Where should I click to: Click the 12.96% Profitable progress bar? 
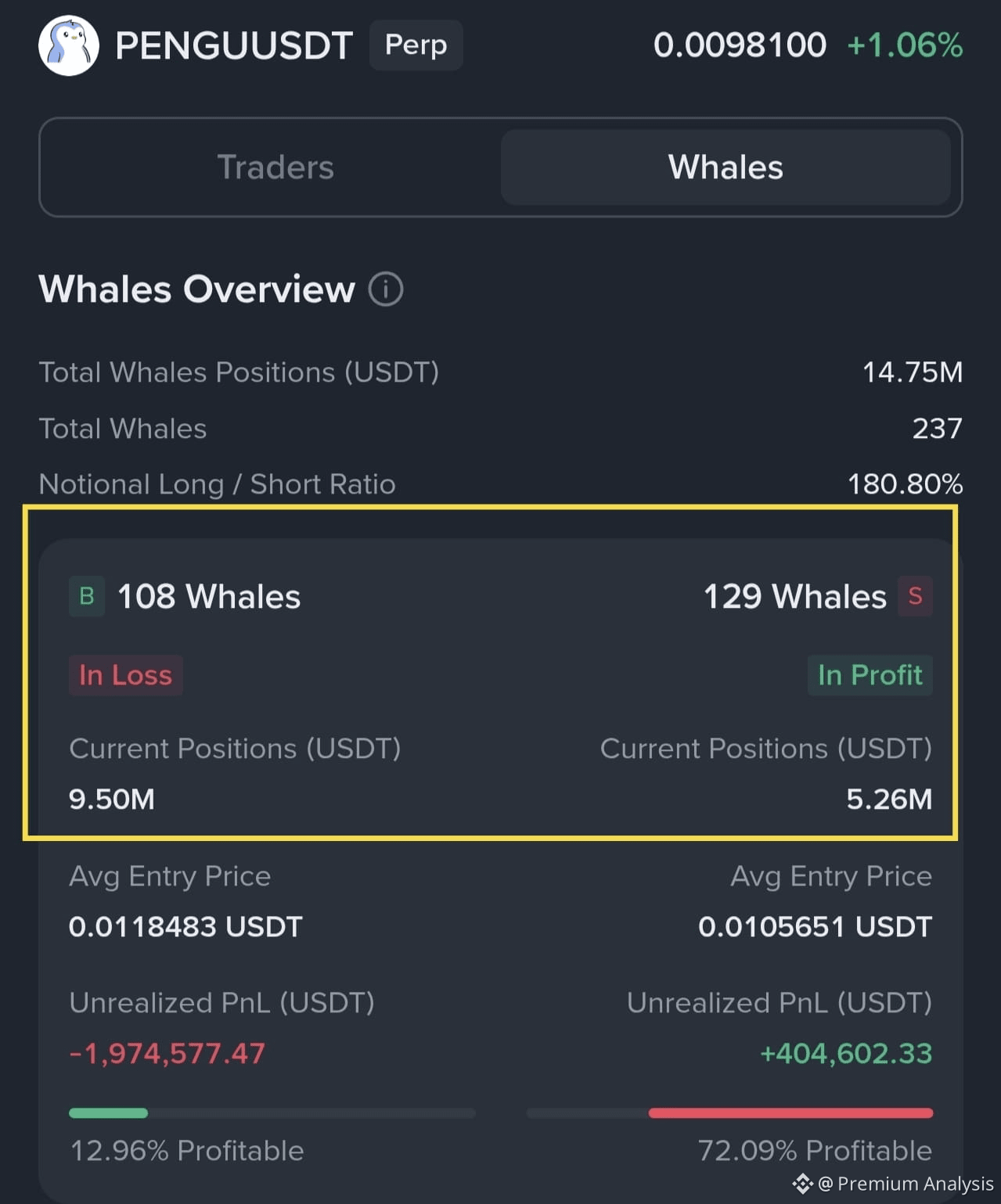coord(272,1112)
